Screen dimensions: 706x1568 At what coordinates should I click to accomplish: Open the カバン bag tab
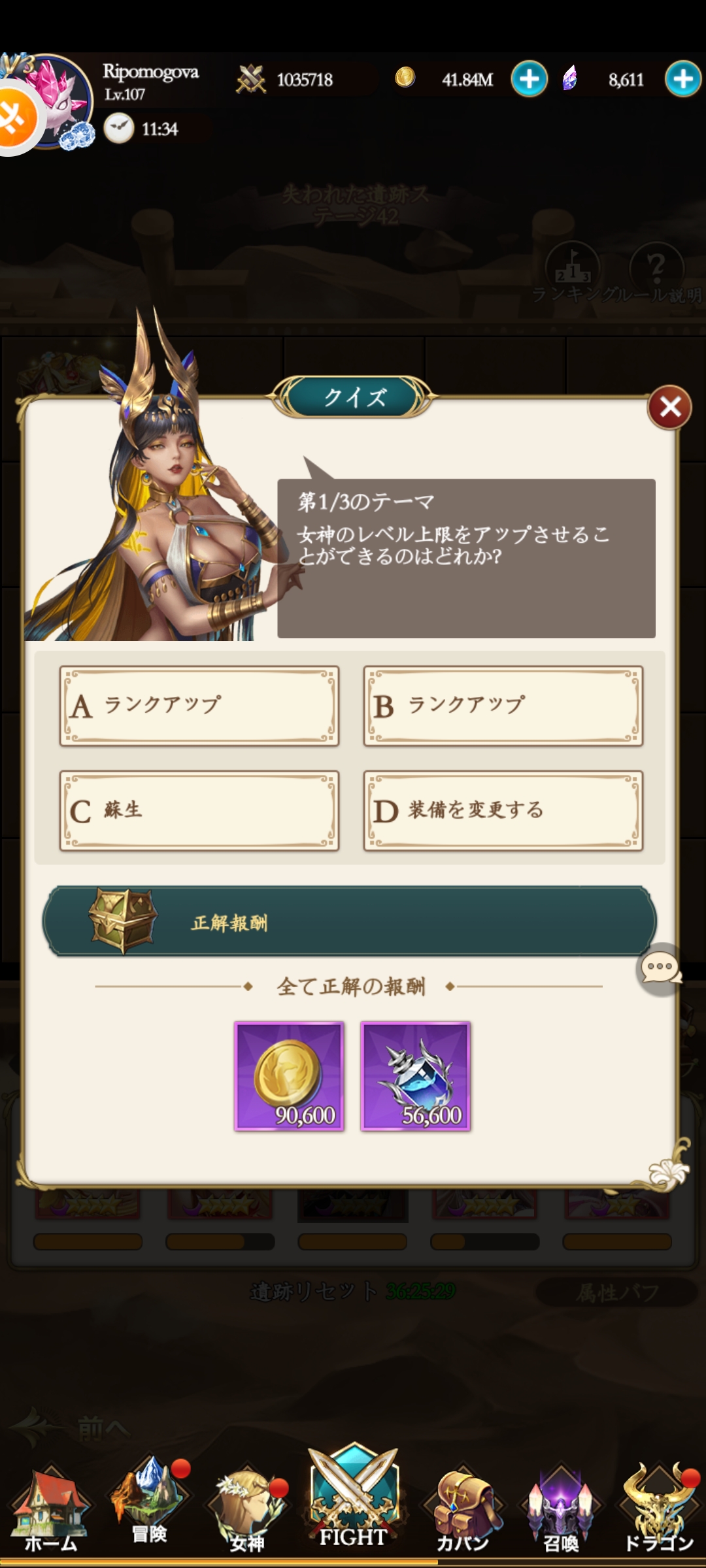click(462, 1511)
